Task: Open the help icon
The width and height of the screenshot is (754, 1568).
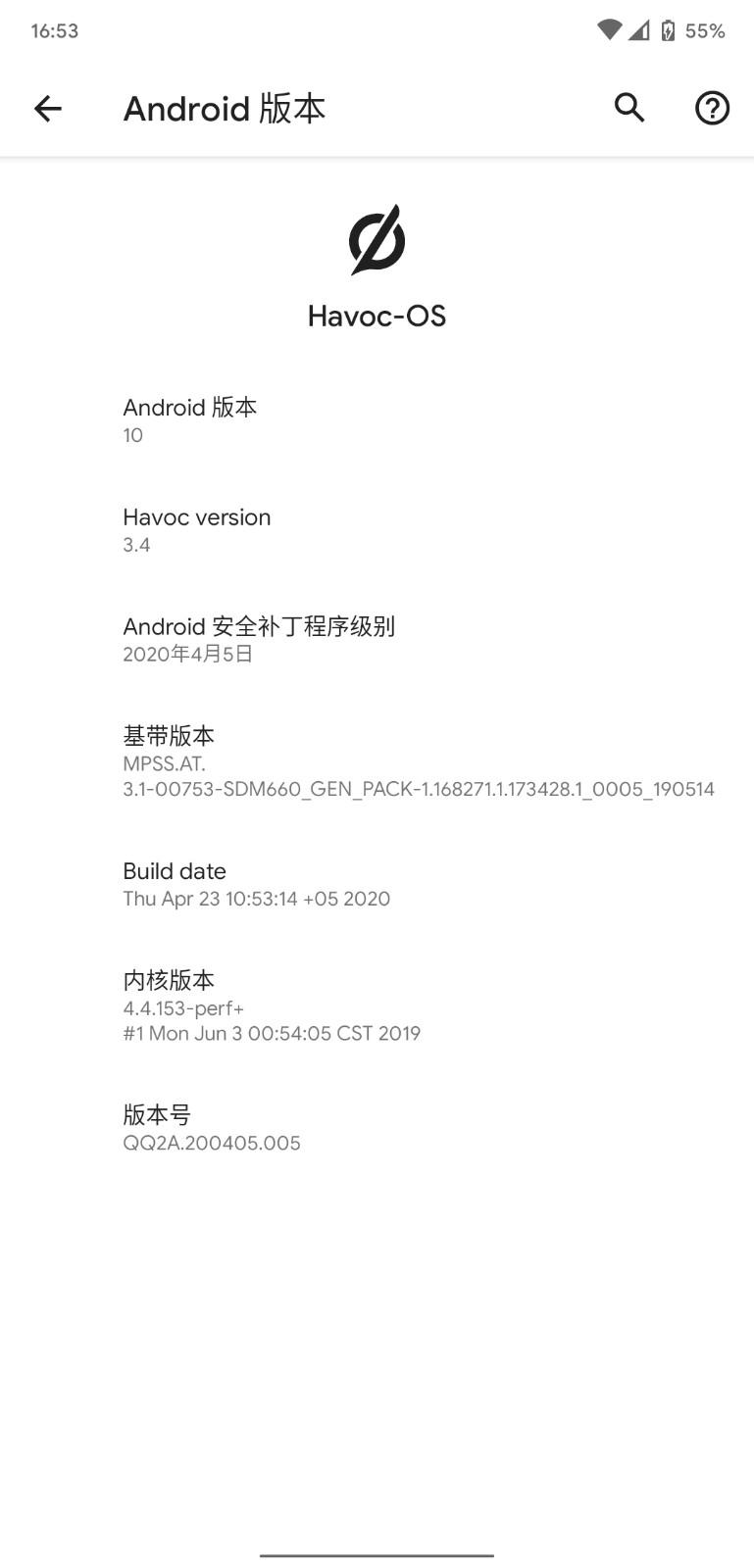Action: point(713,108)
